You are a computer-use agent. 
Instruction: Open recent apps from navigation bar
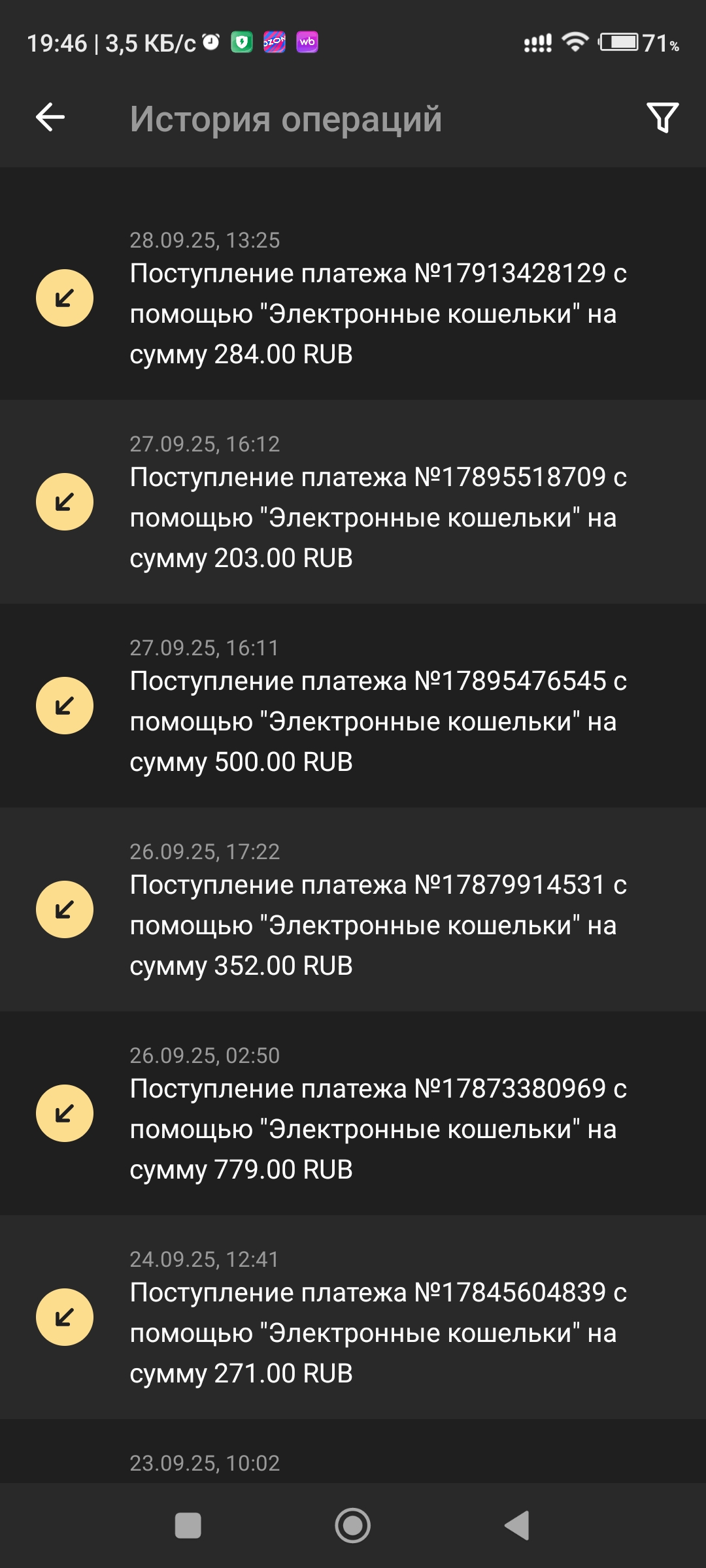[188, 1526]
